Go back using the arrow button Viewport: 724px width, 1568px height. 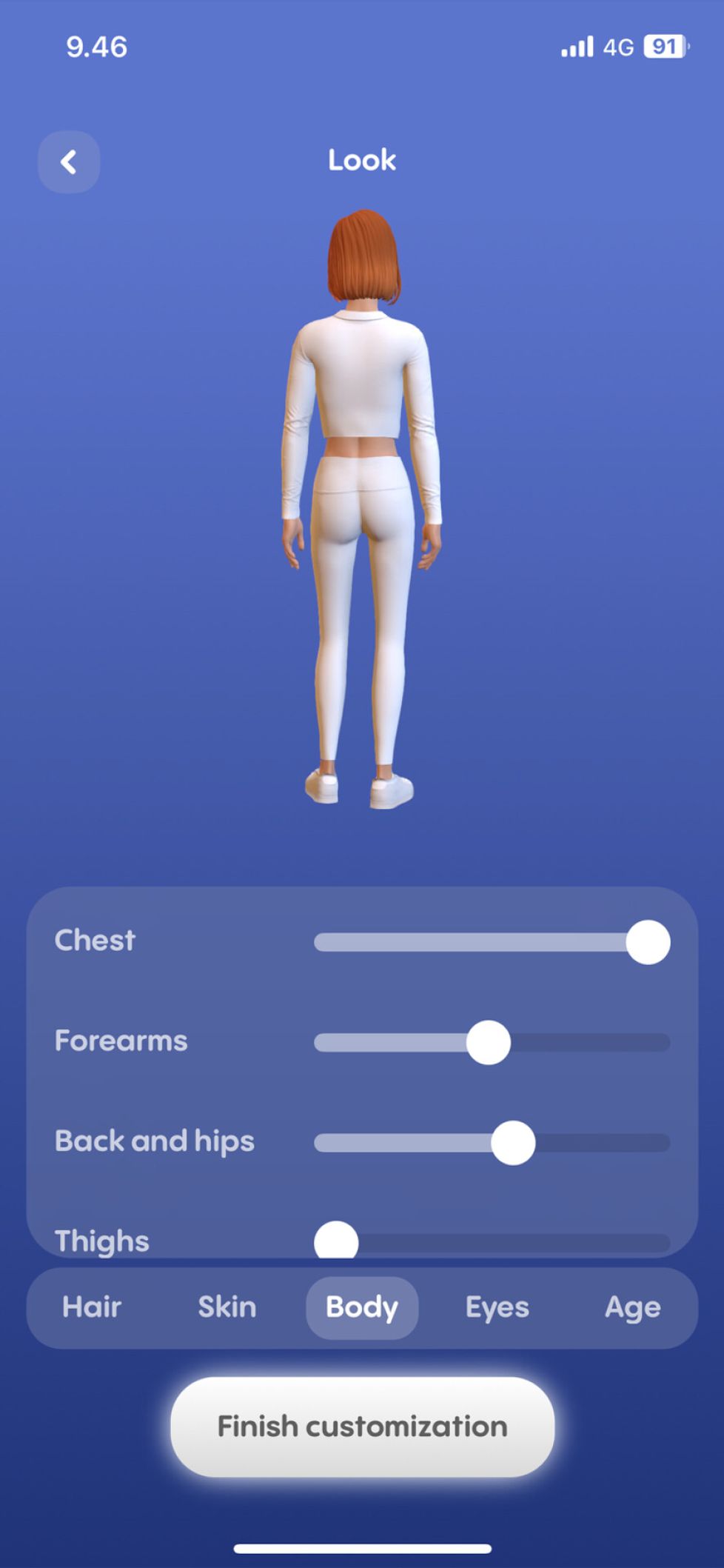[69, 162]
